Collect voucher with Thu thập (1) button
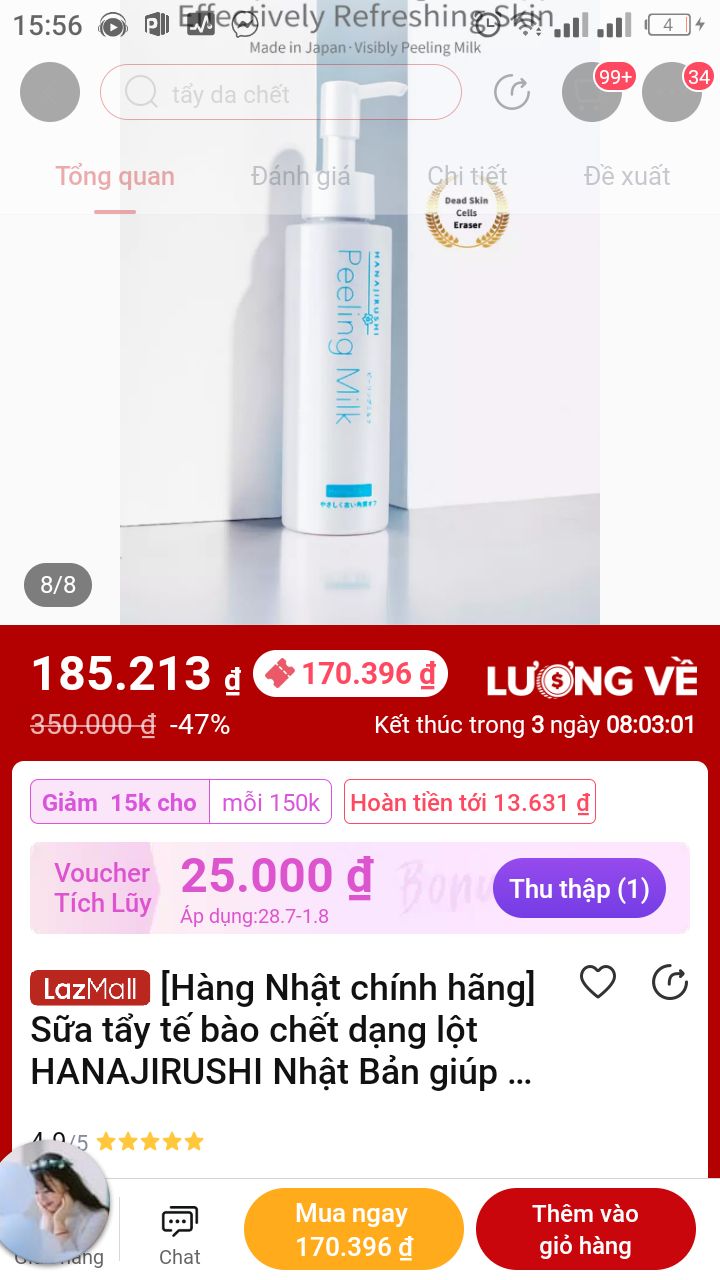The width and height of the screenshot is (720, 1280). pyautogui.click(x=579, y=888)
